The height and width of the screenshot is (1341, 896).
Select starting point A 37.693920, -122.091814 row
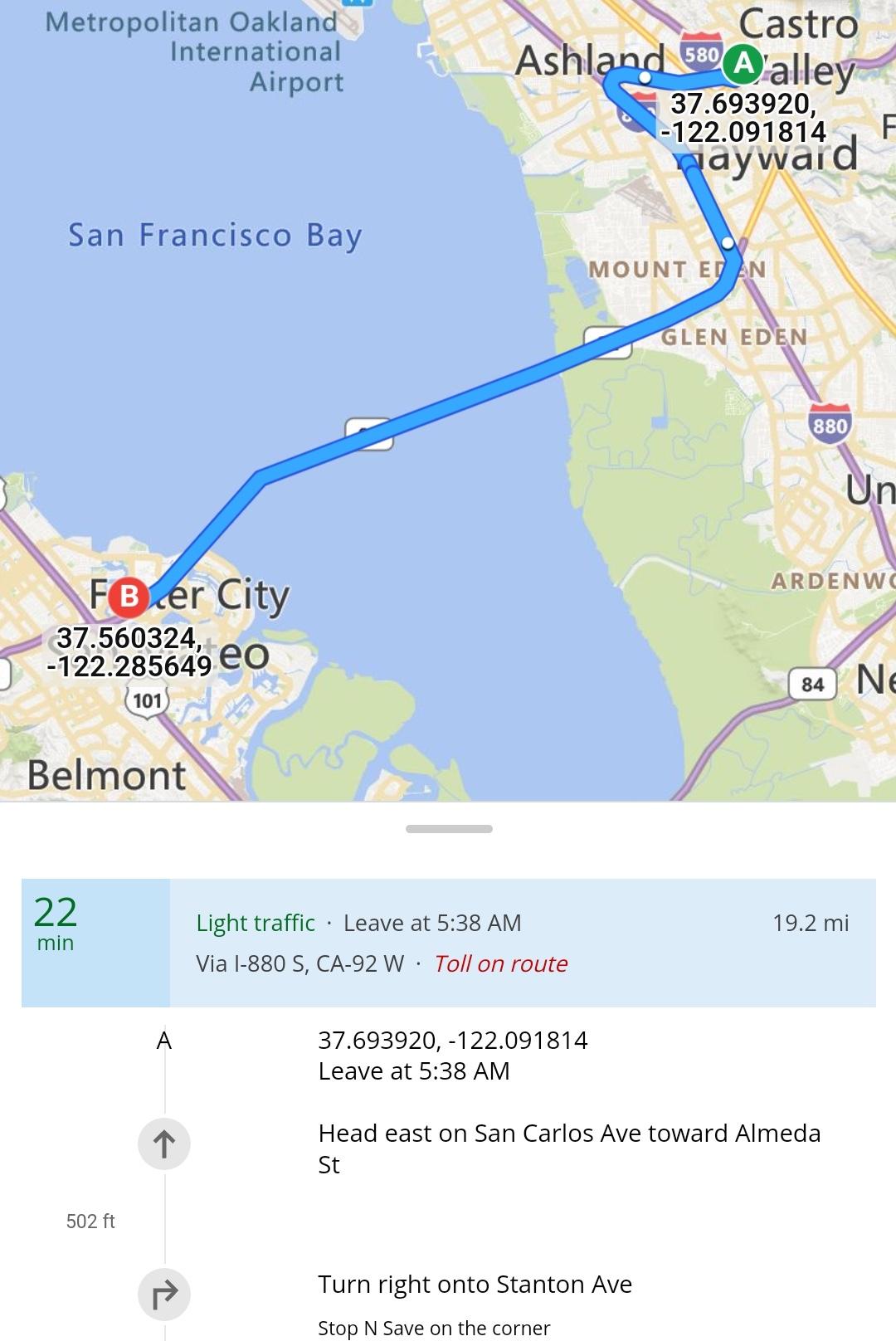[x=452, y=1055]
